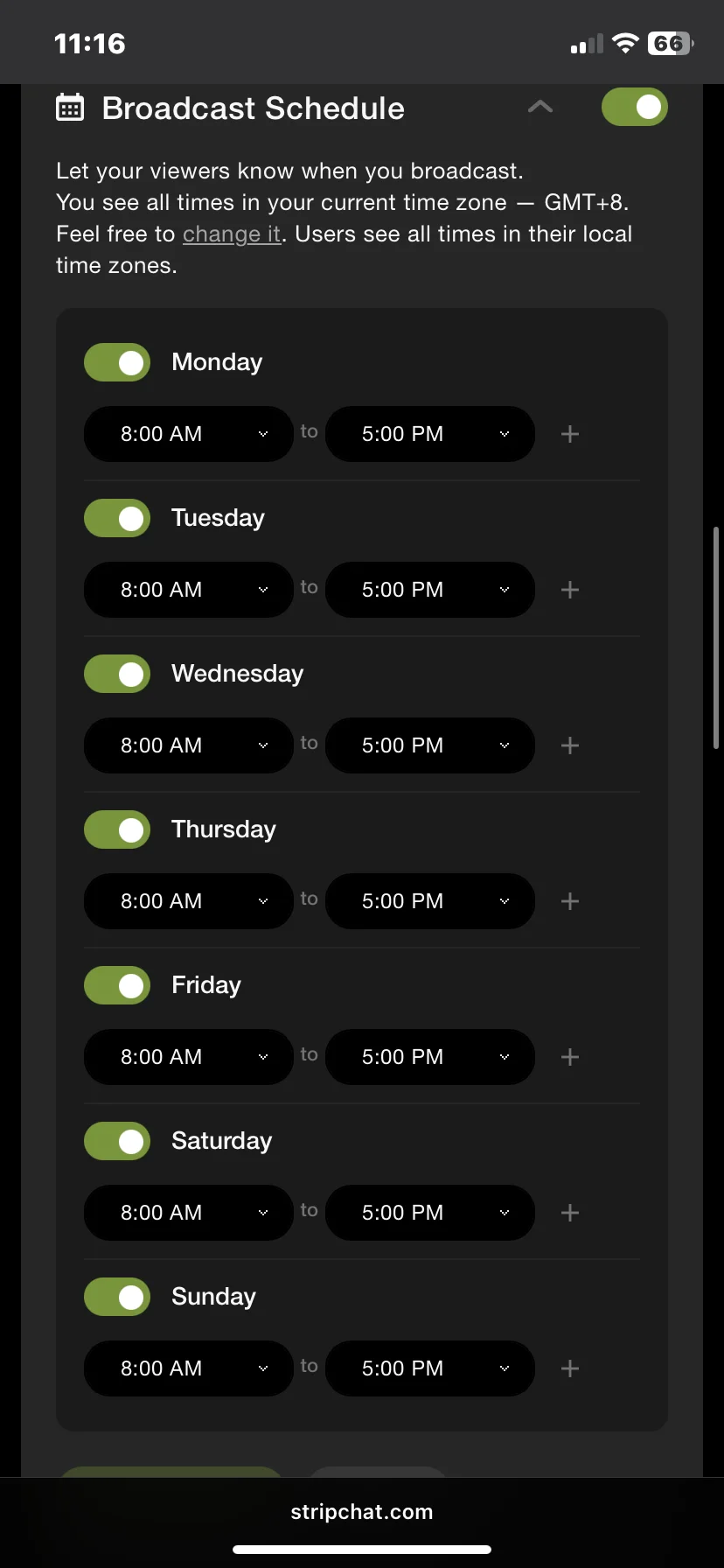Add an extra time range for Wednesday
Viewport: 724px width, 1568px height.
pyautogui.click(x=570, y=745)
